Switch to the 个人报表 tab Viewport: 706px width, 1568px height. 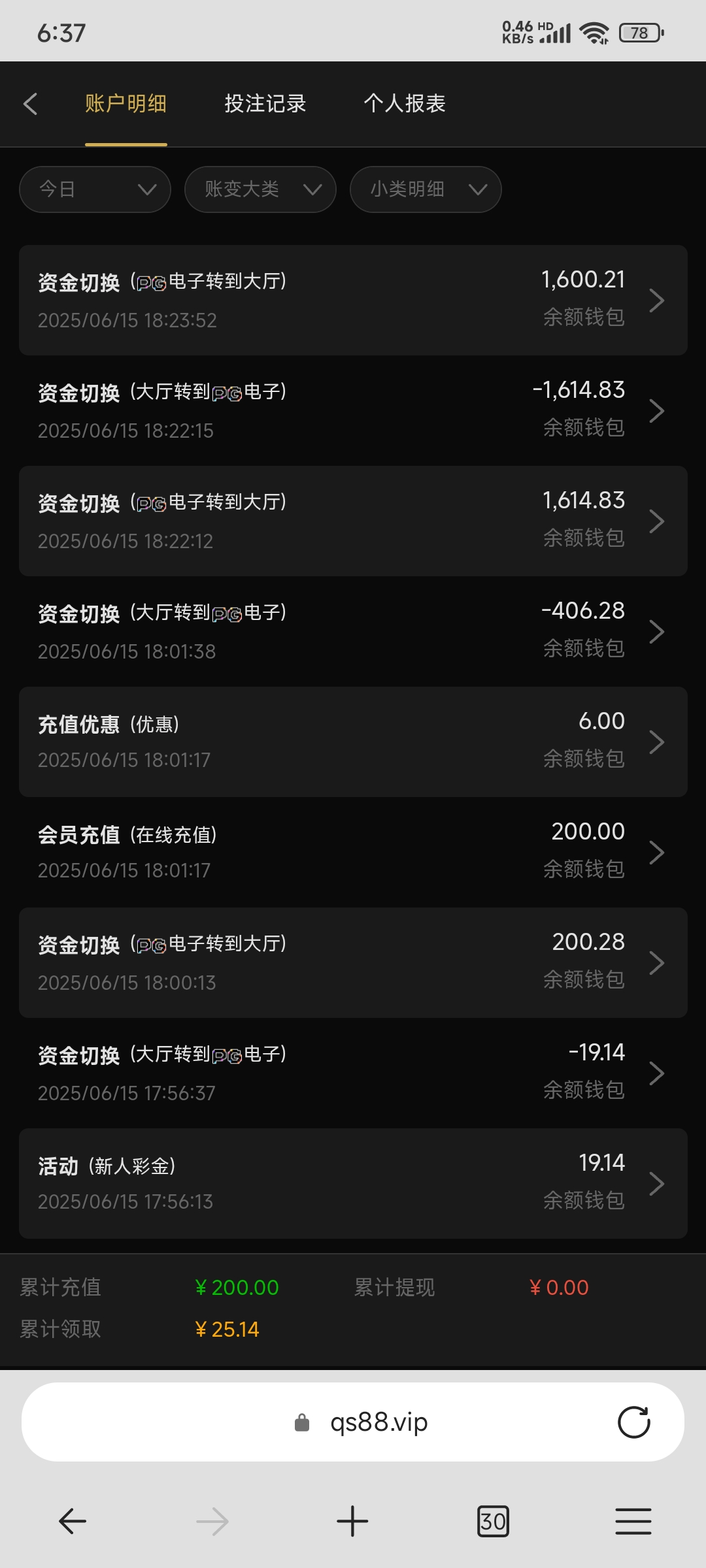405,104
